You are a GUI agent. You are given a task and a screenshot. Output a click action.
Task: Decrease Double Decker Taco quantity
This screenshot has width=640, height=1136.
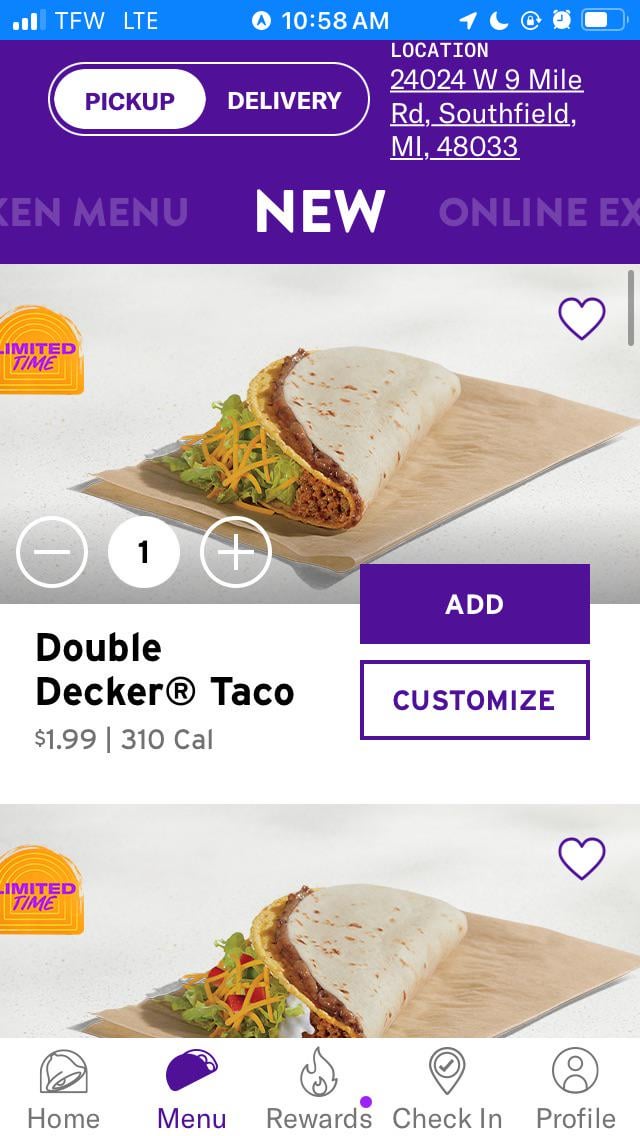(x=52, y=552)
